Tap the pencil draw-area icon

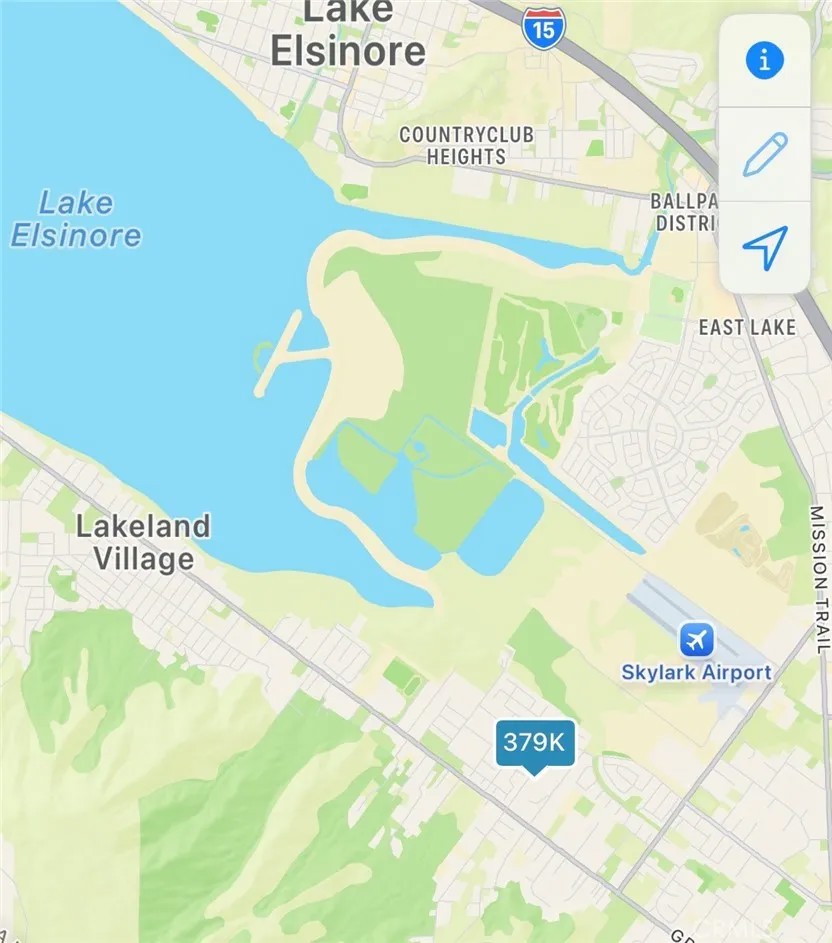765,155
